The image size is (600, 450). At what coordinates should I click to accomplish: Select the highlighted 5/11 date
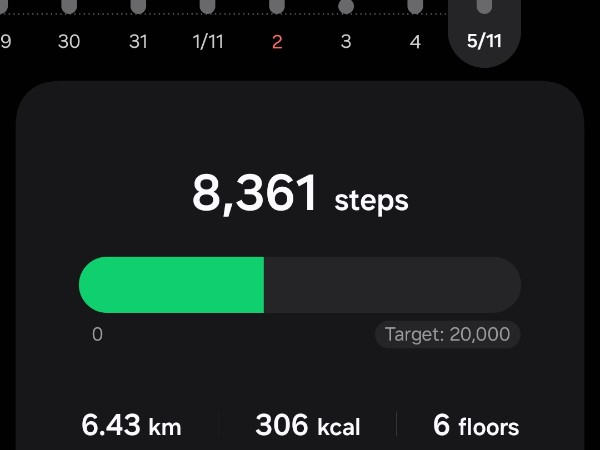pyautogui.click(x=484, y=42)
